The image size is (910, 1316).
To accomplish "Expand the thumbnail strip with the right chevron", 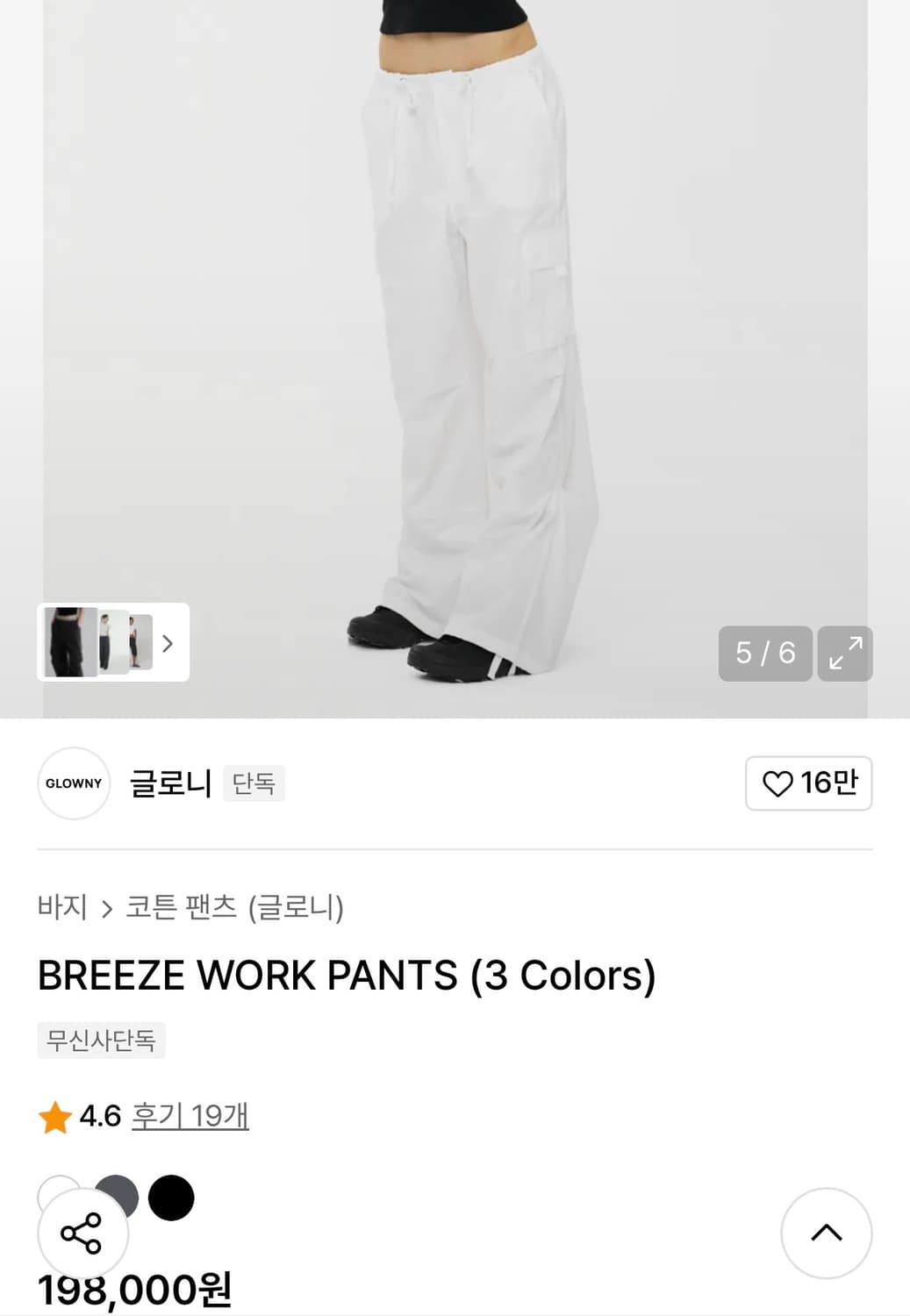I will click(x=168, y=643).
